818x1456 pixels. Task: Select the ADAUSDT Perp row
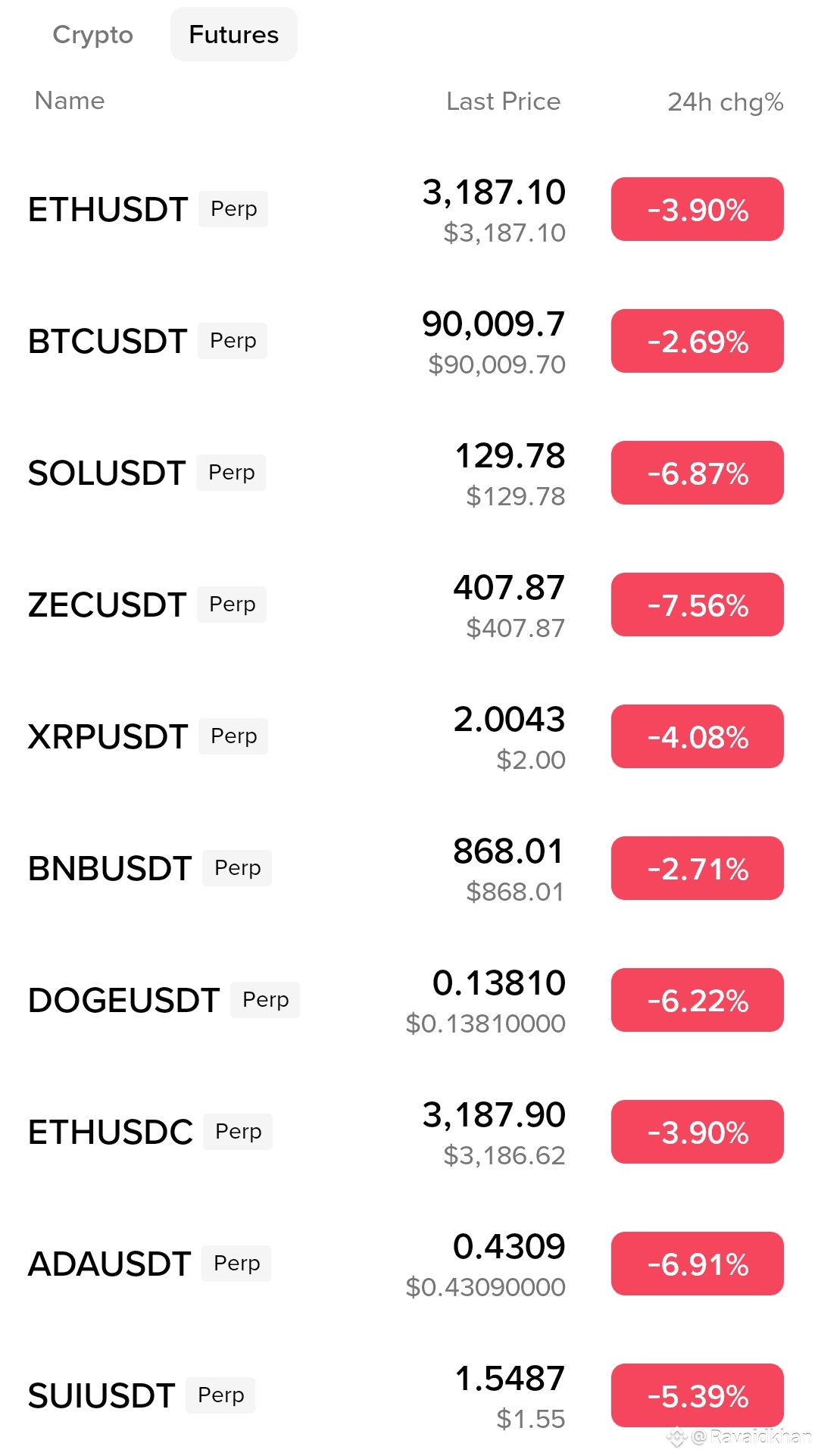coord(109,1264)
